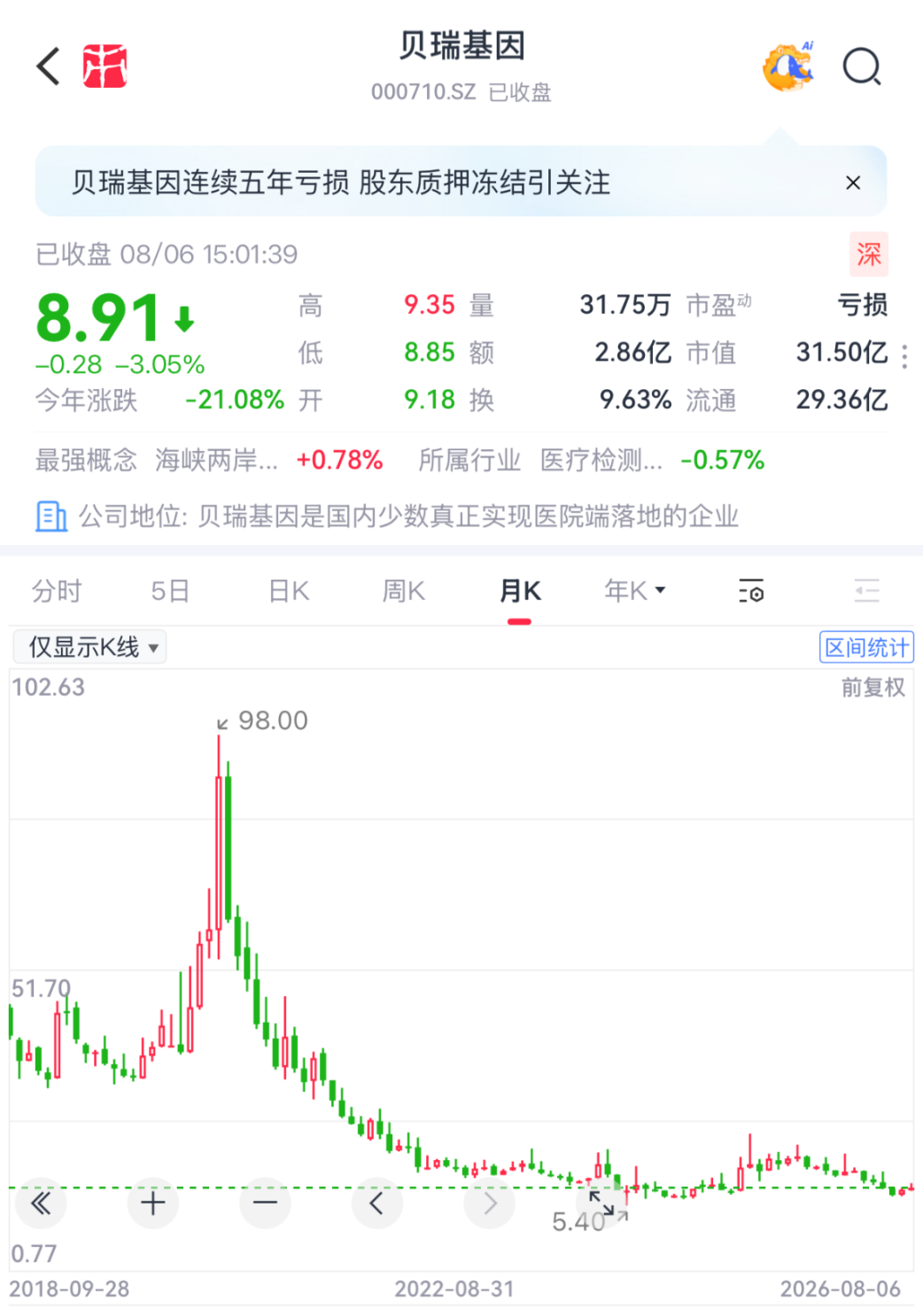This screenshot has width=923, height=1316.
Task: Expand the 仅显示K线 indicator dropdown
Action: (x=90, y=647)
